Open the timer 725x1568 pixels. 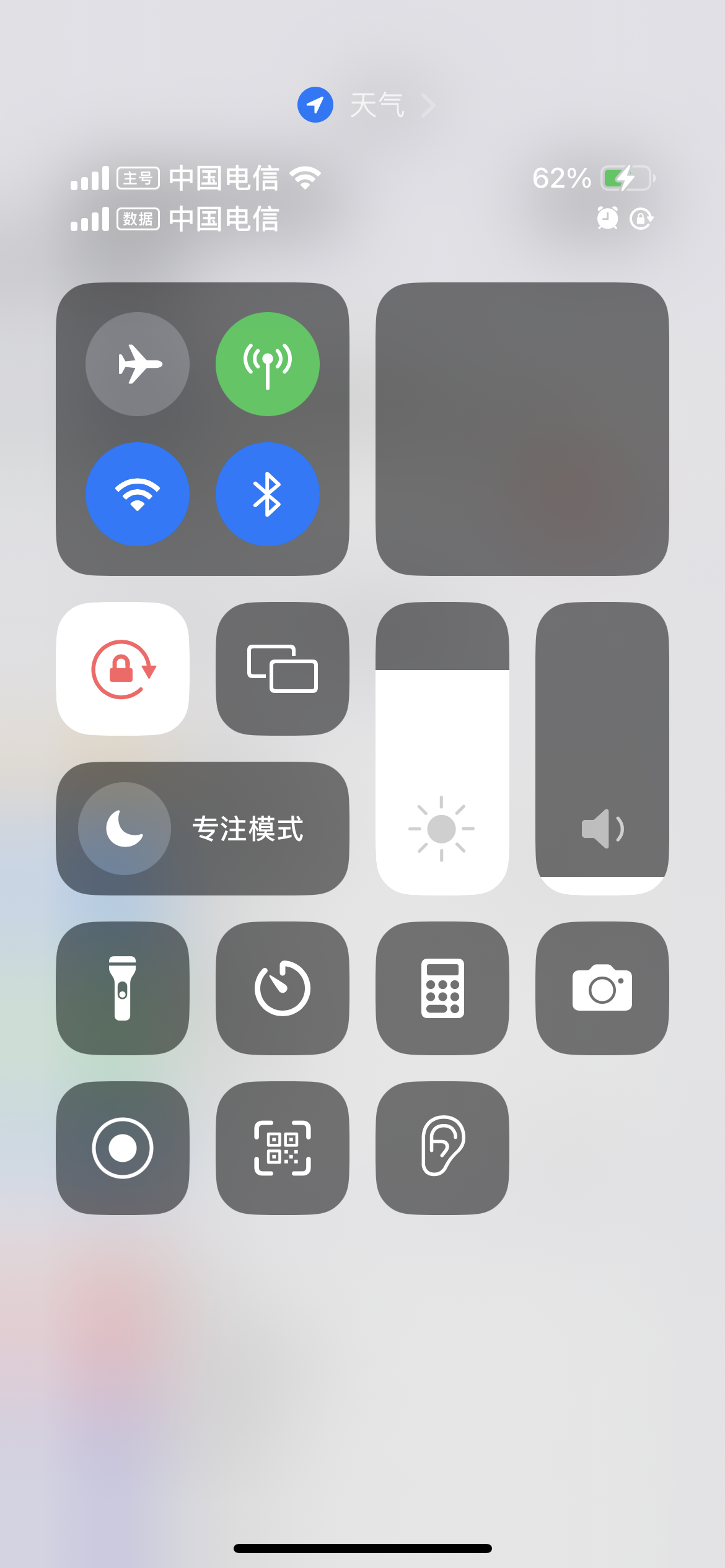pos(283,988)
